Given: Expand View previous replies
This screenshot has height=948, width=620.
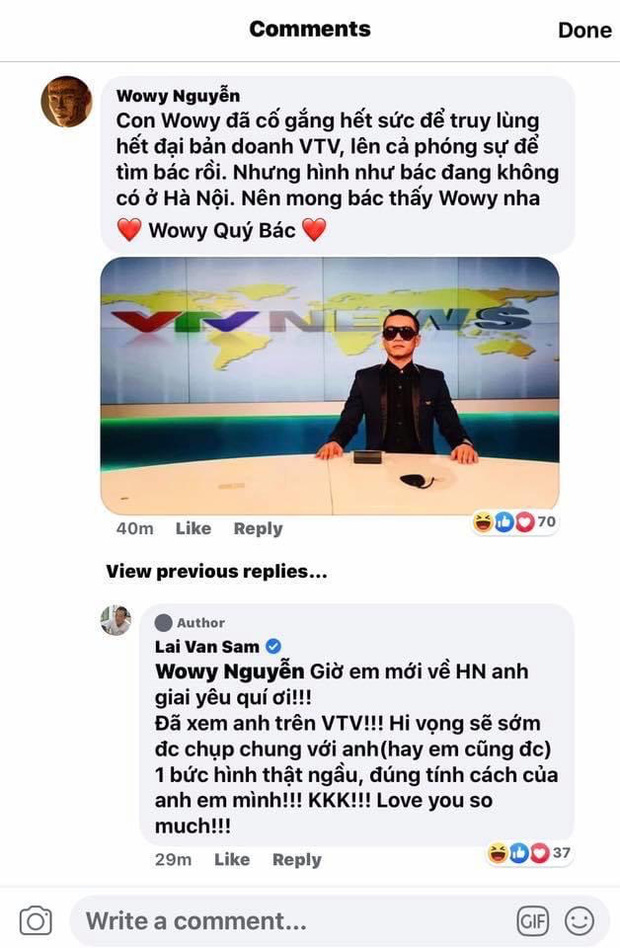Looking at the screenshot, I should coord(217,572).
